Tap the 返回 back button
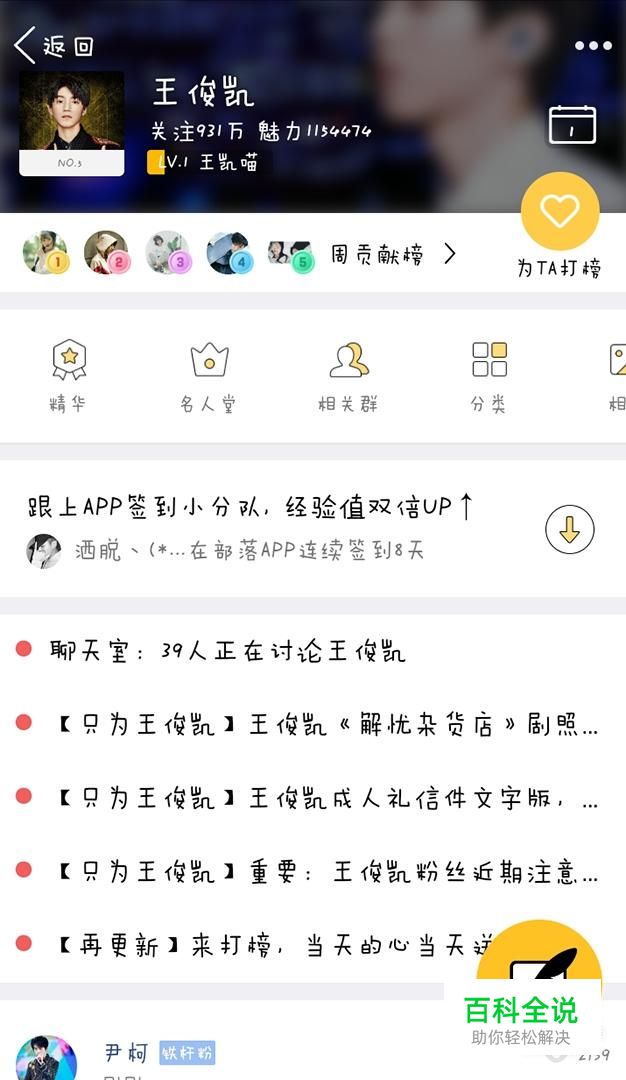This screenshot has height=1080, width=626. pyautogui.click(x=54, y=45)
